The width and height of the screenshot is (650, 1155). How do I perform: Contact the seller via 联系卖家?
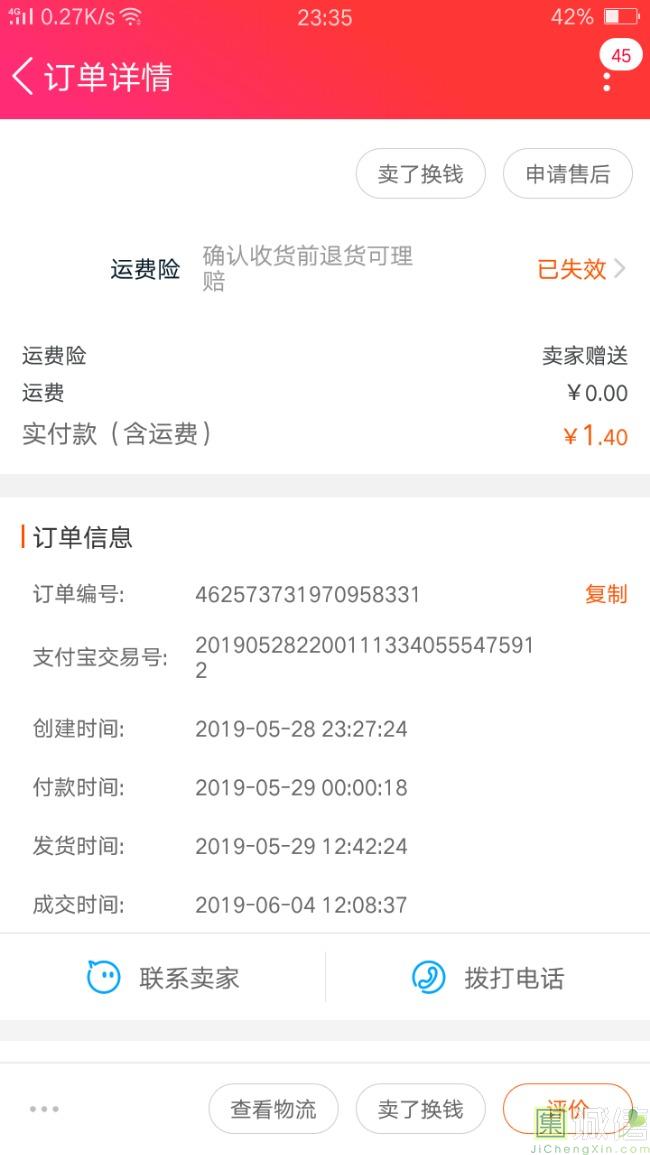click(x=163, y=977)
